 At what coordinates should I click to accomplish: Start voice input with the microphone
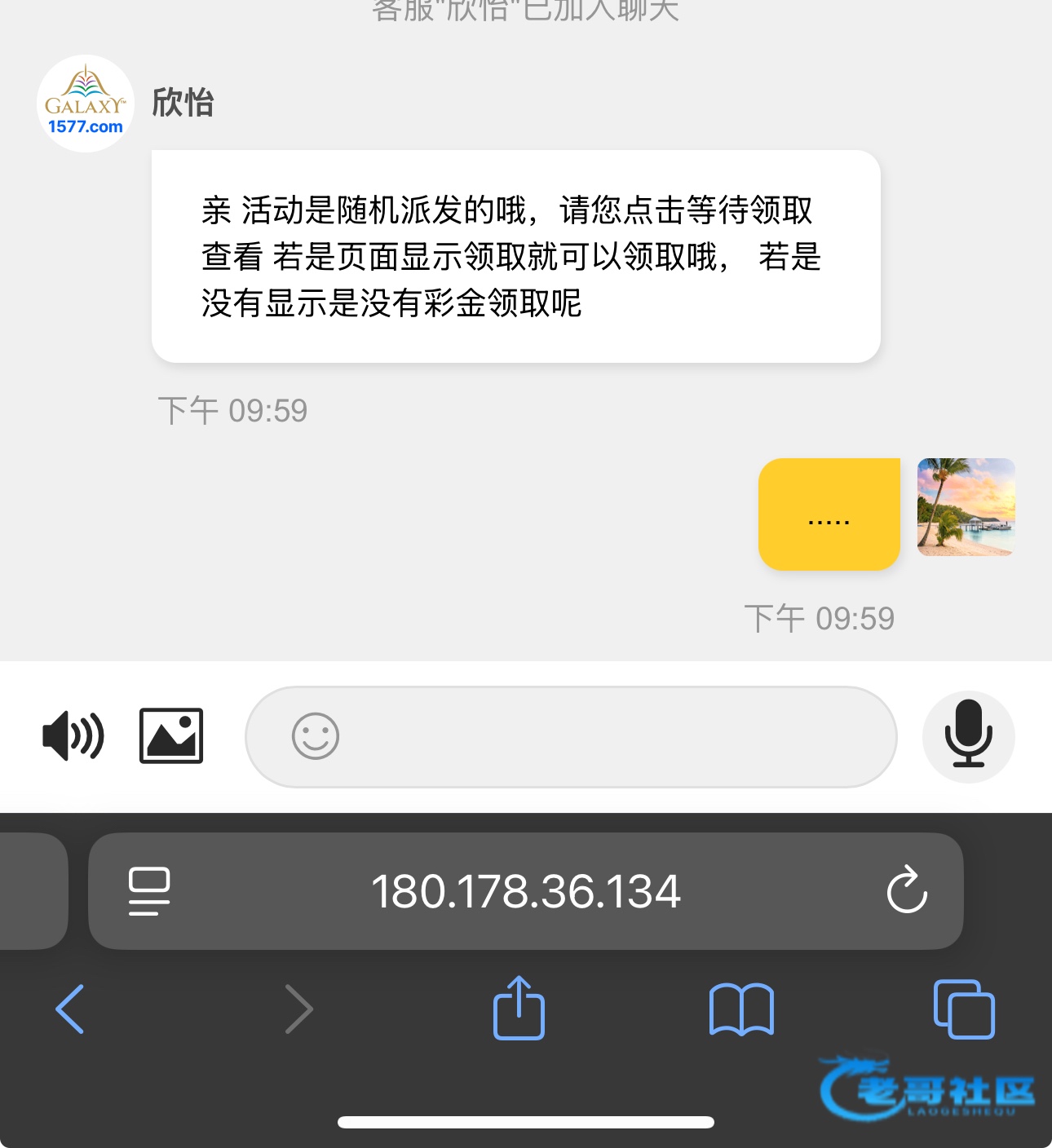[x=968, y=736]
